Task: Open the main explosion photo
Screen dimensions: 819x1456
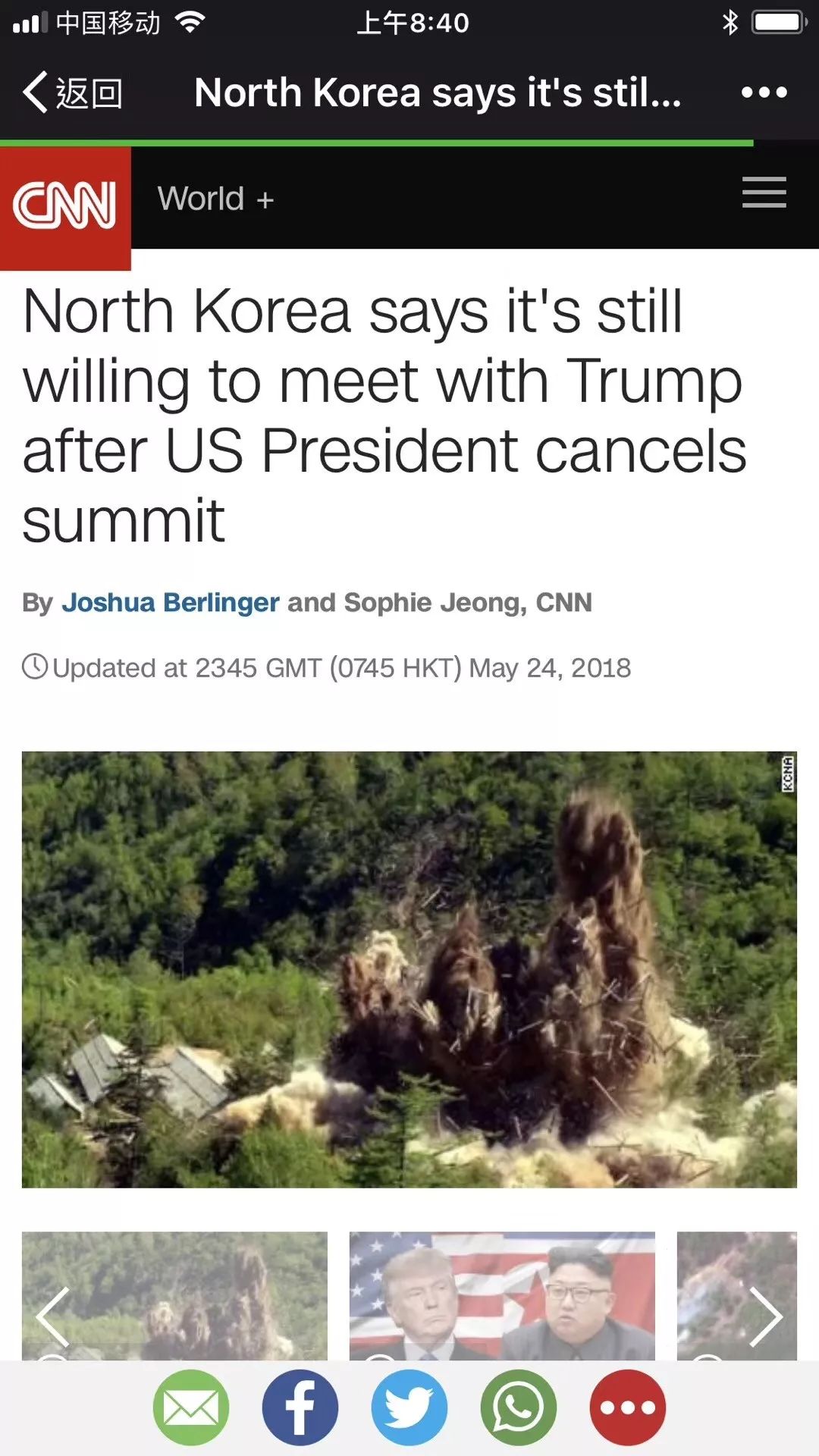Action: pos(409,969)
